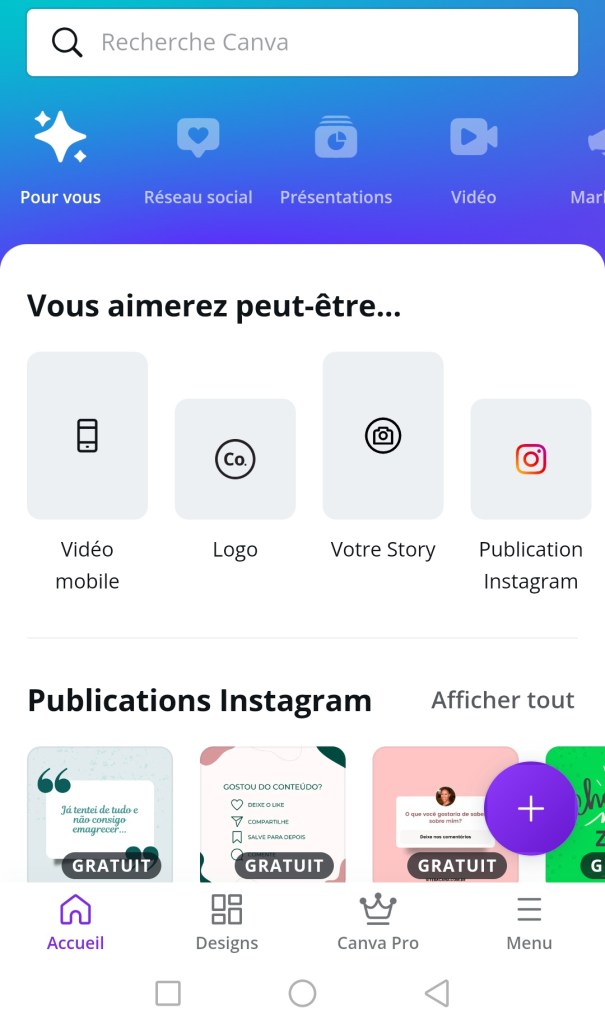Start a new Logo design

(235, 459)
